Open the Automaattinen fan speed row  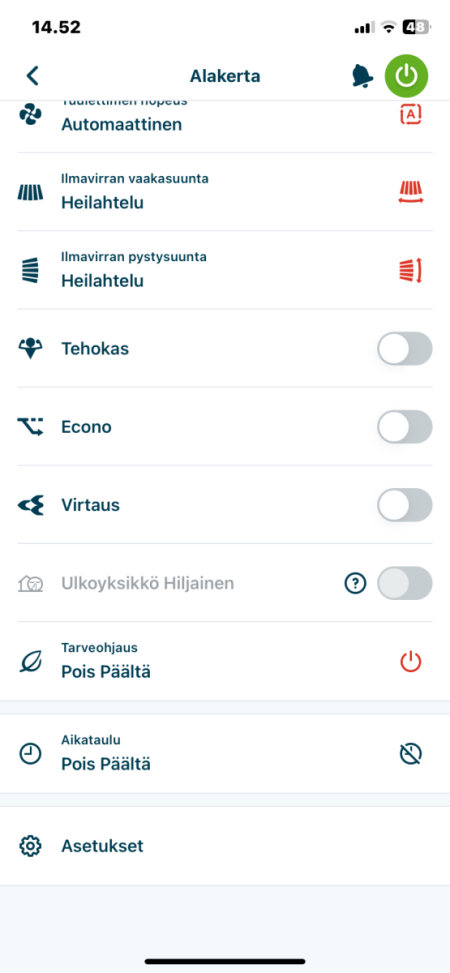(x=225, y=126)
